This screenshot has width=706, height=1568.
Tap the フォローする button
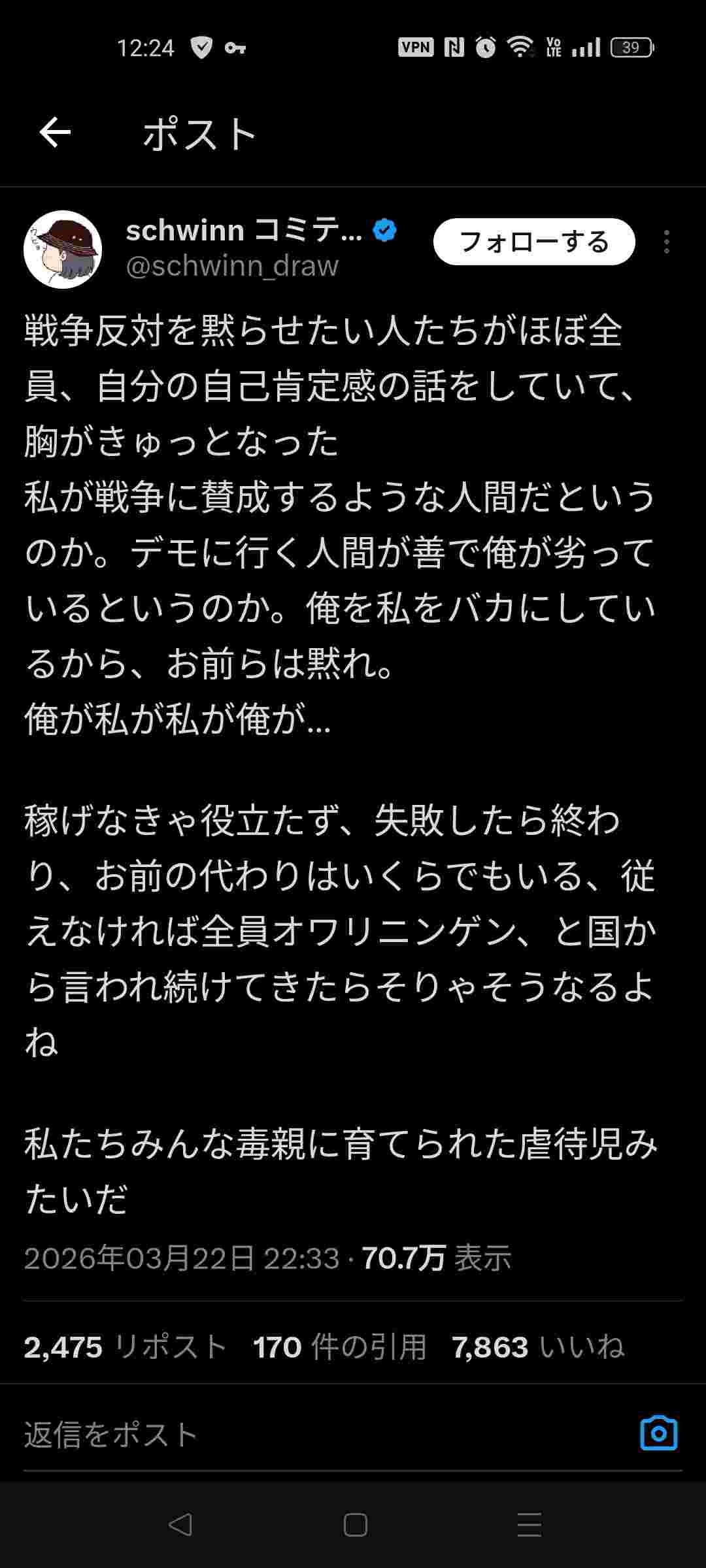point(533,242)
